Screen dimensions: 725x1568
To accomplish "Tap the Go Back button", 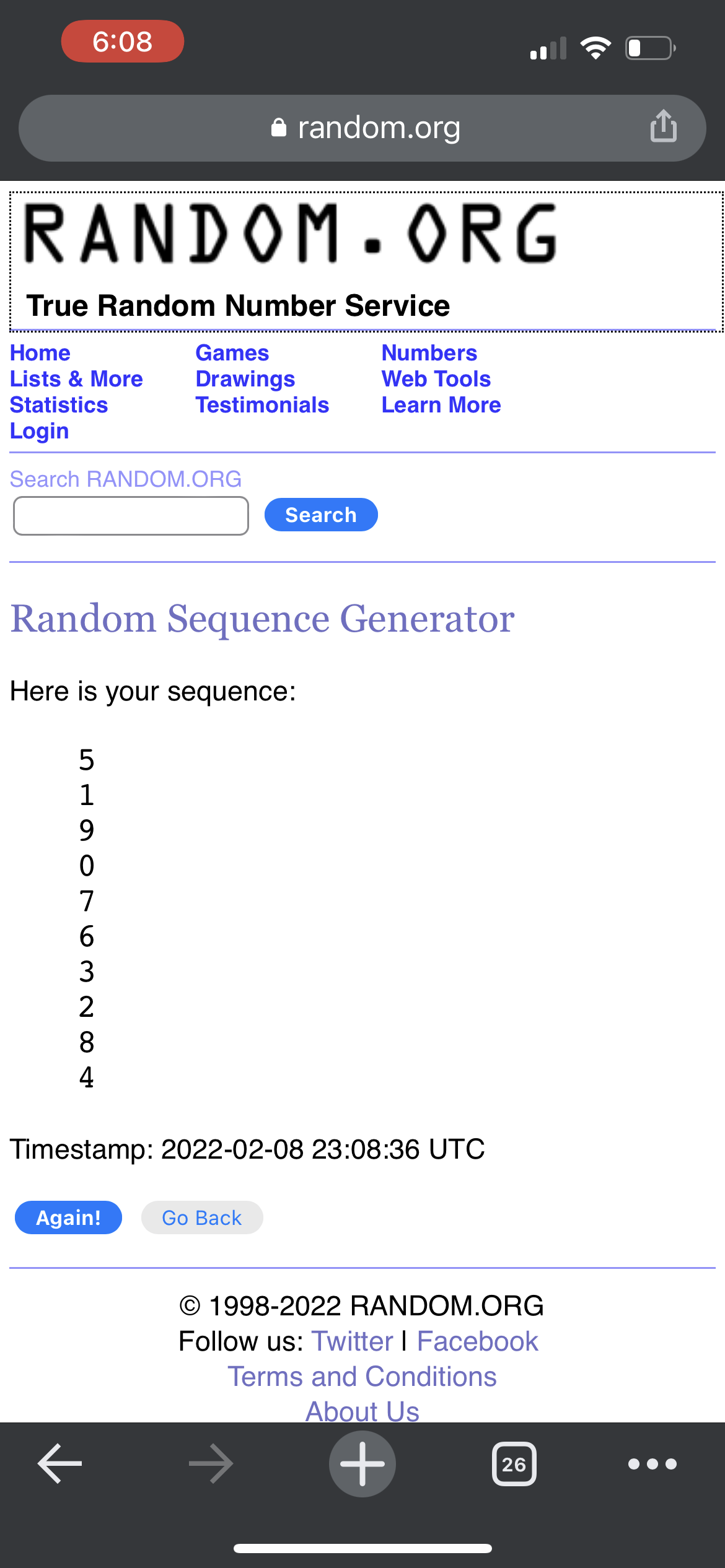I will click(202, 1217).
